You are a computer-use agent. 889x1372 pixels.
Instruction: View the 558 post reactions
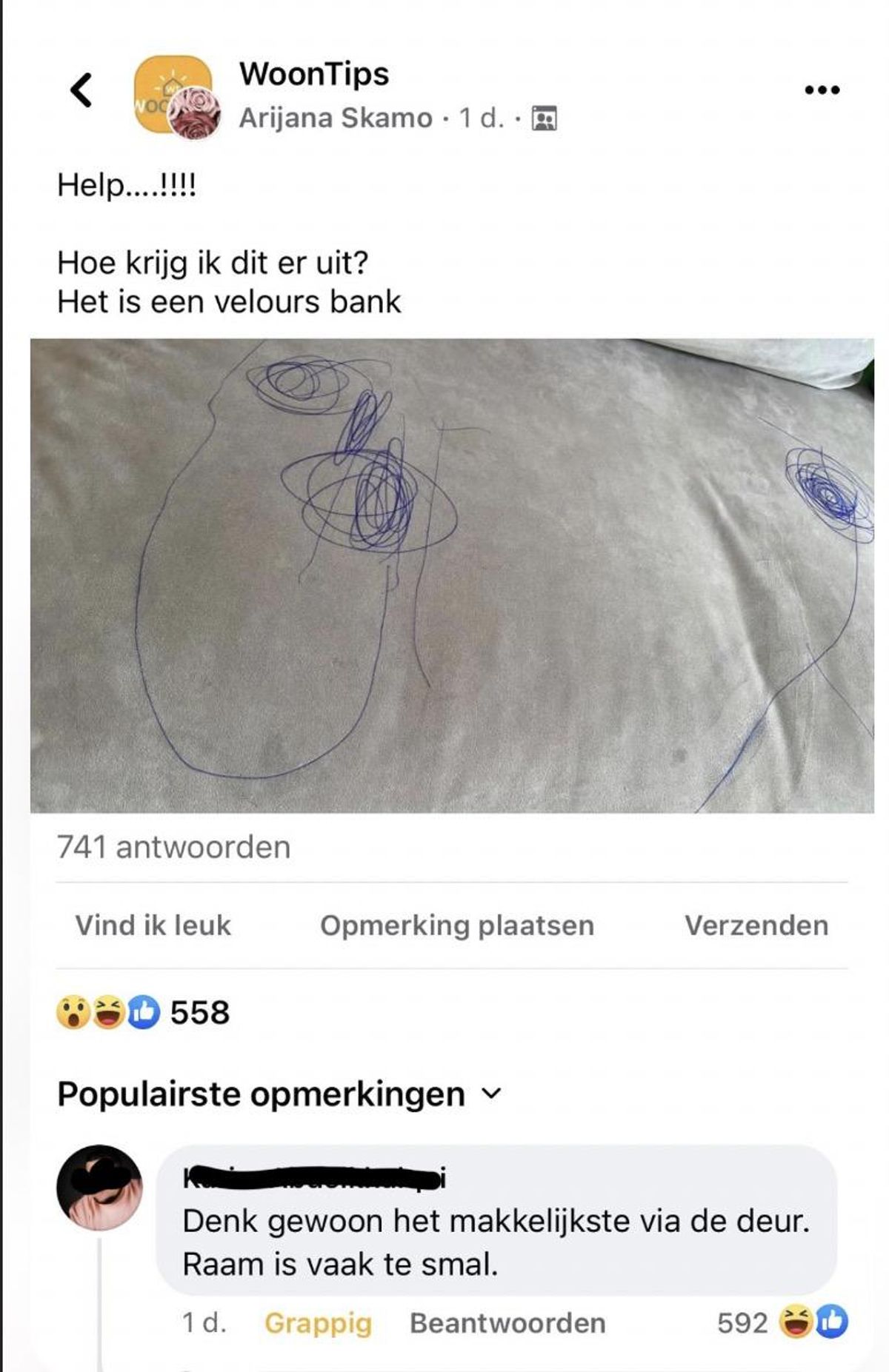[144, 1013]
